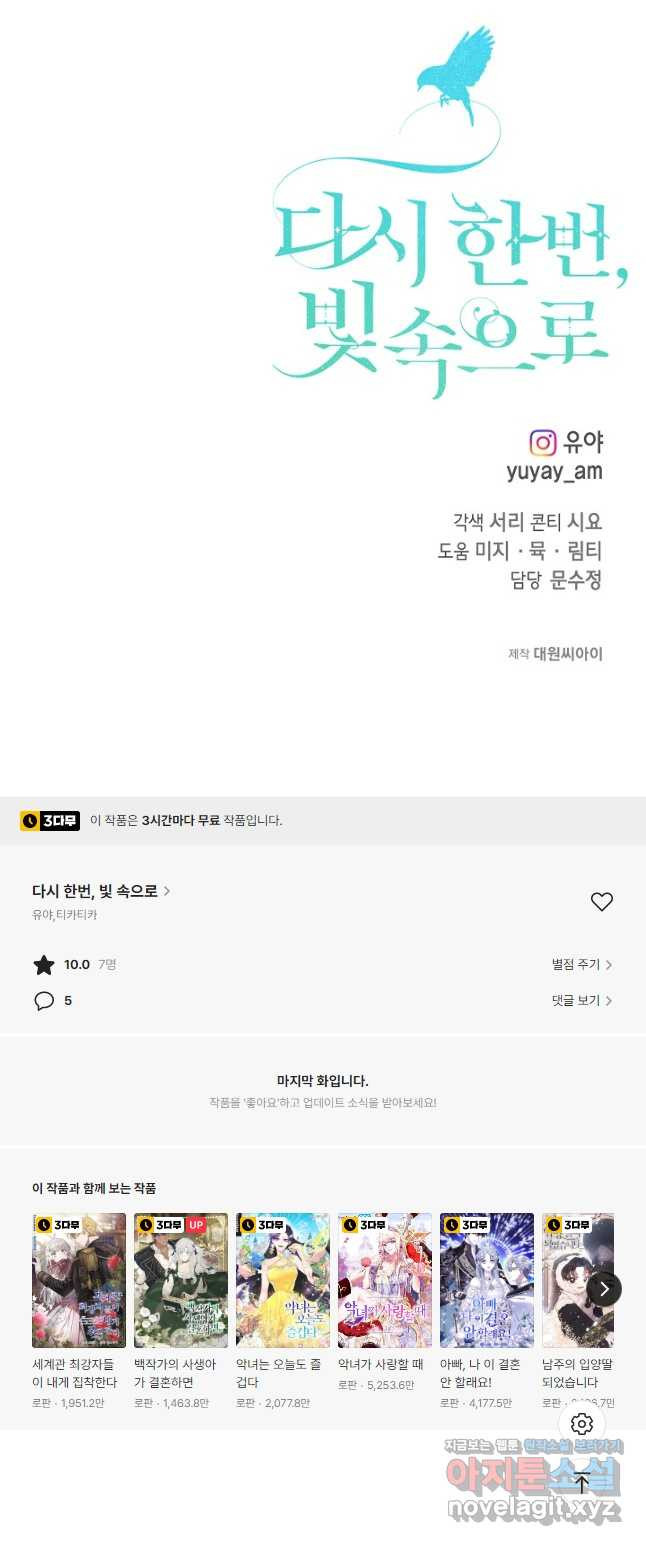This screenshot has width=646, height=1546.
Task: Open 악녀가 사랑할 때 recommendation
Action: [385, 1281]
